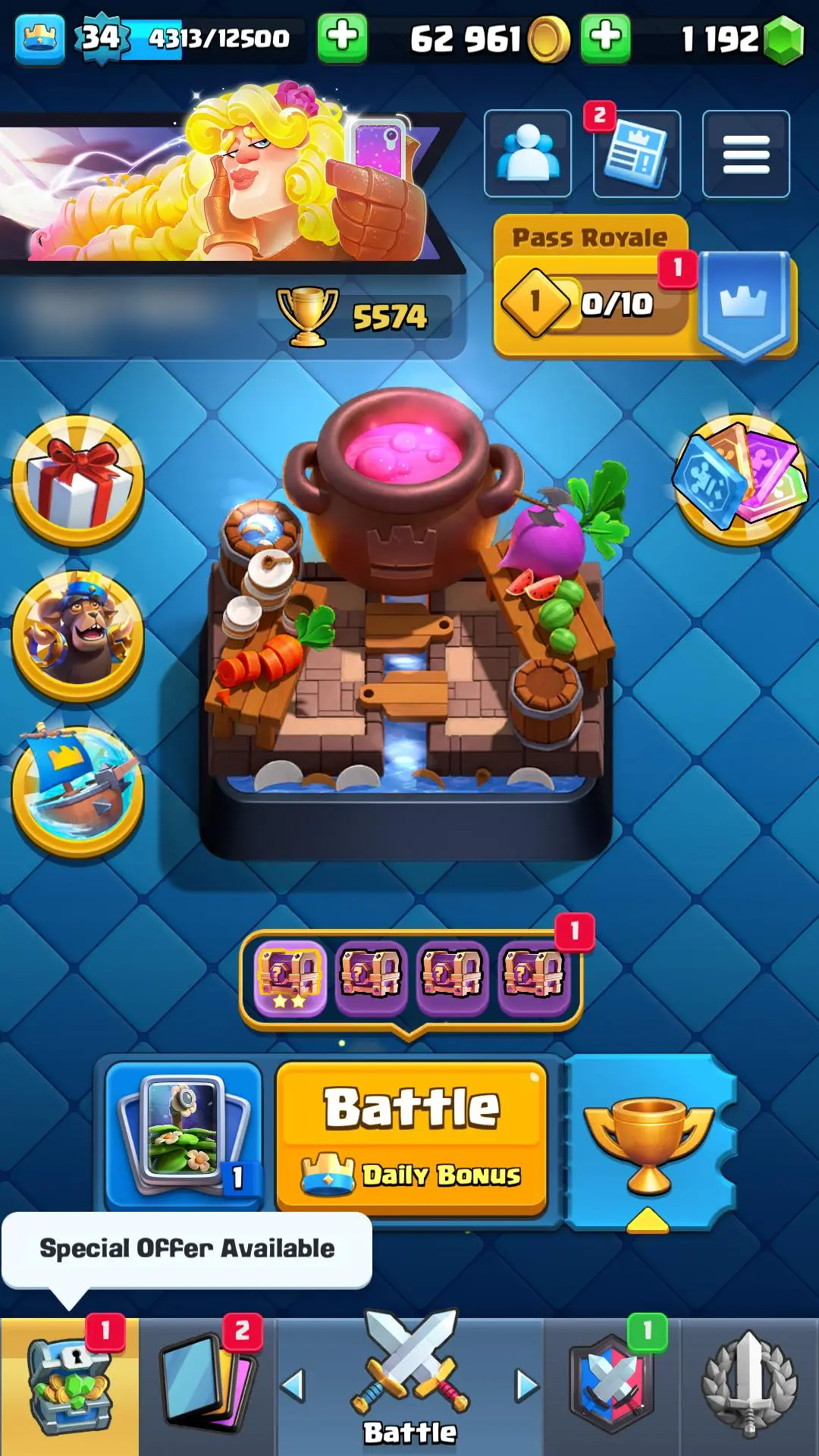
Task: Switch to the Clan shield tab
Action: click(x=611, y=1386)
